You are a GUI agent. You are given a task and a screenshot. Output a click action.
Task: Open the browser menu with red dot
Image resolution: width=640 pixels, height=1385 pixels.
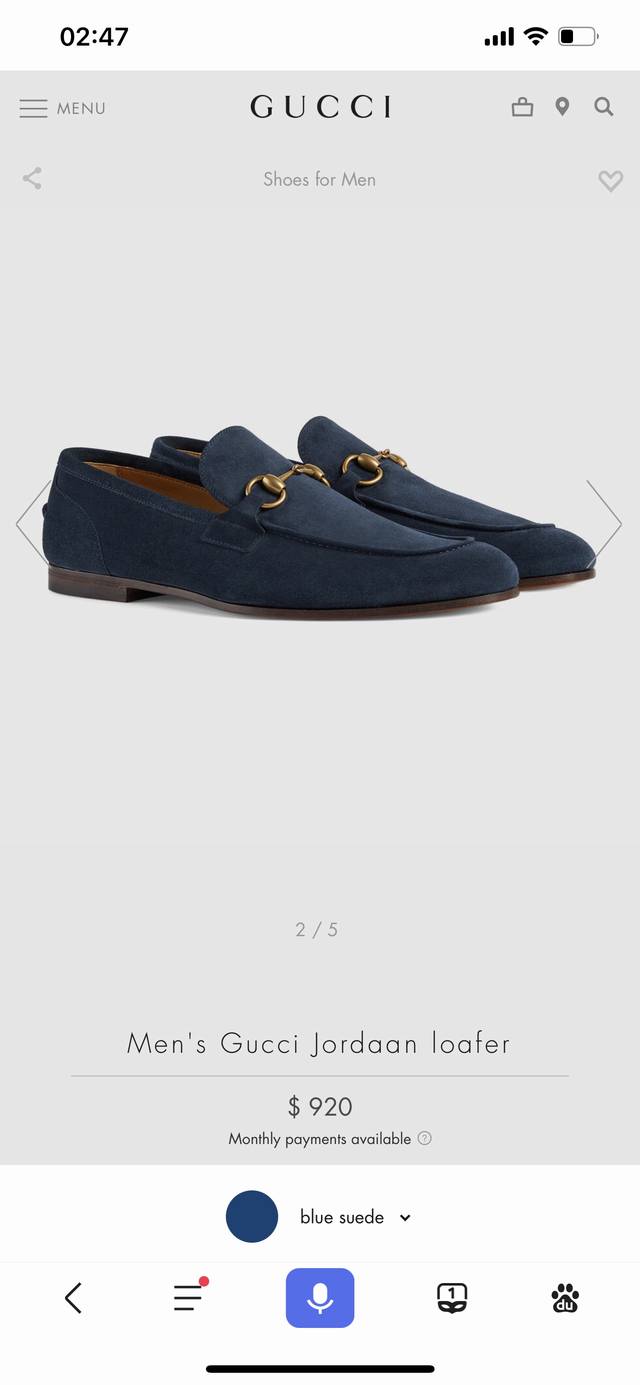point(189,1296)
